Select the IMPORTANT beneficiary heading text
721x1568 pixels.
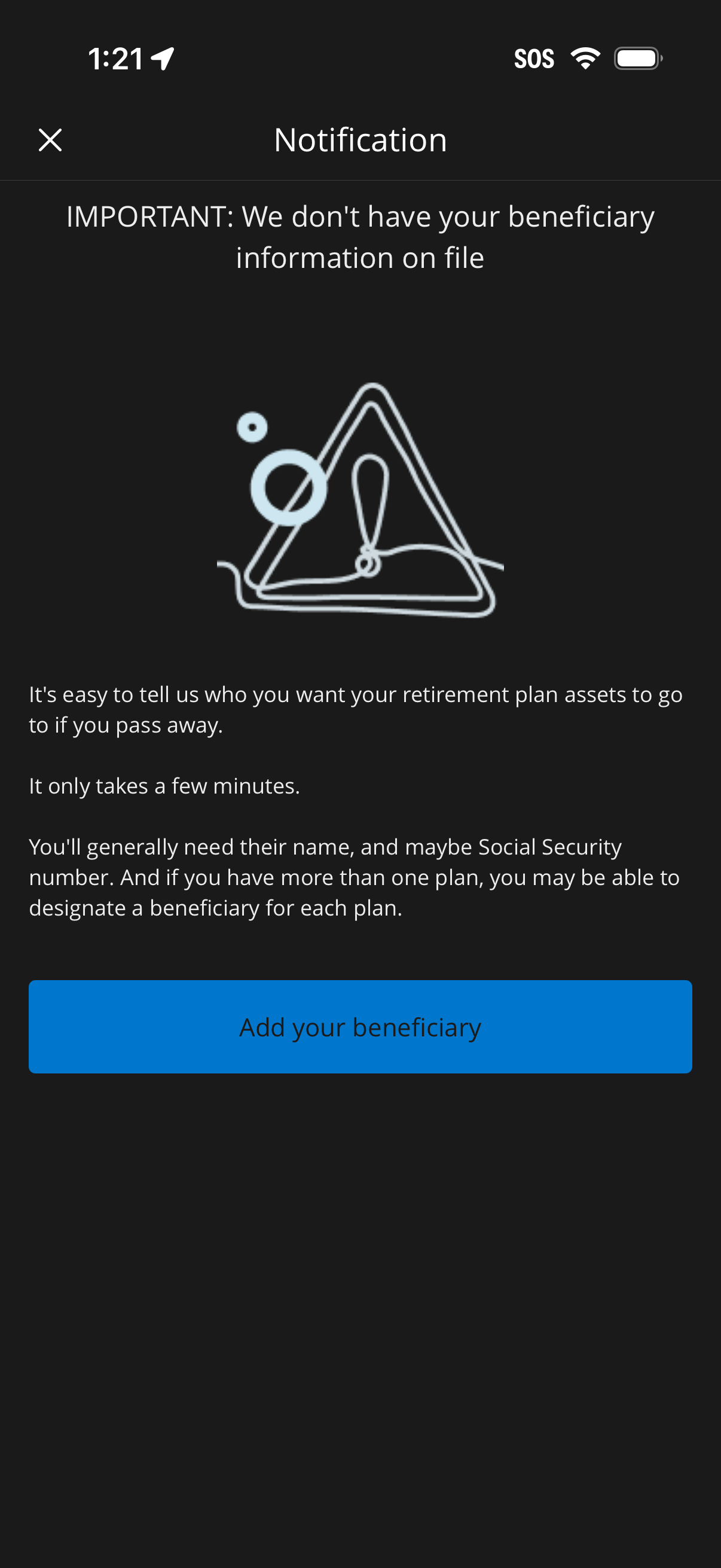(360, 236)
